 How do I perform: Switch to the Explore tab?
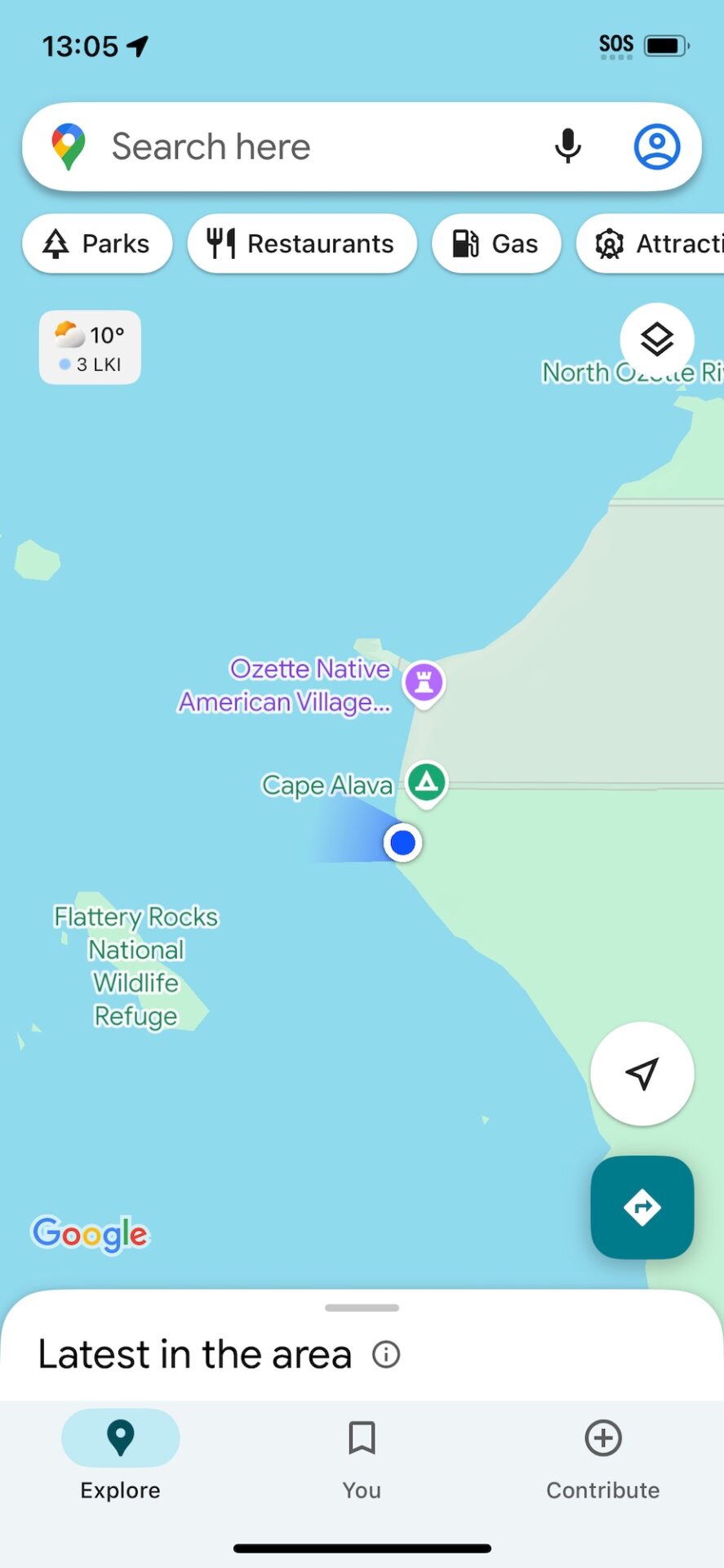coord(120,1456)
